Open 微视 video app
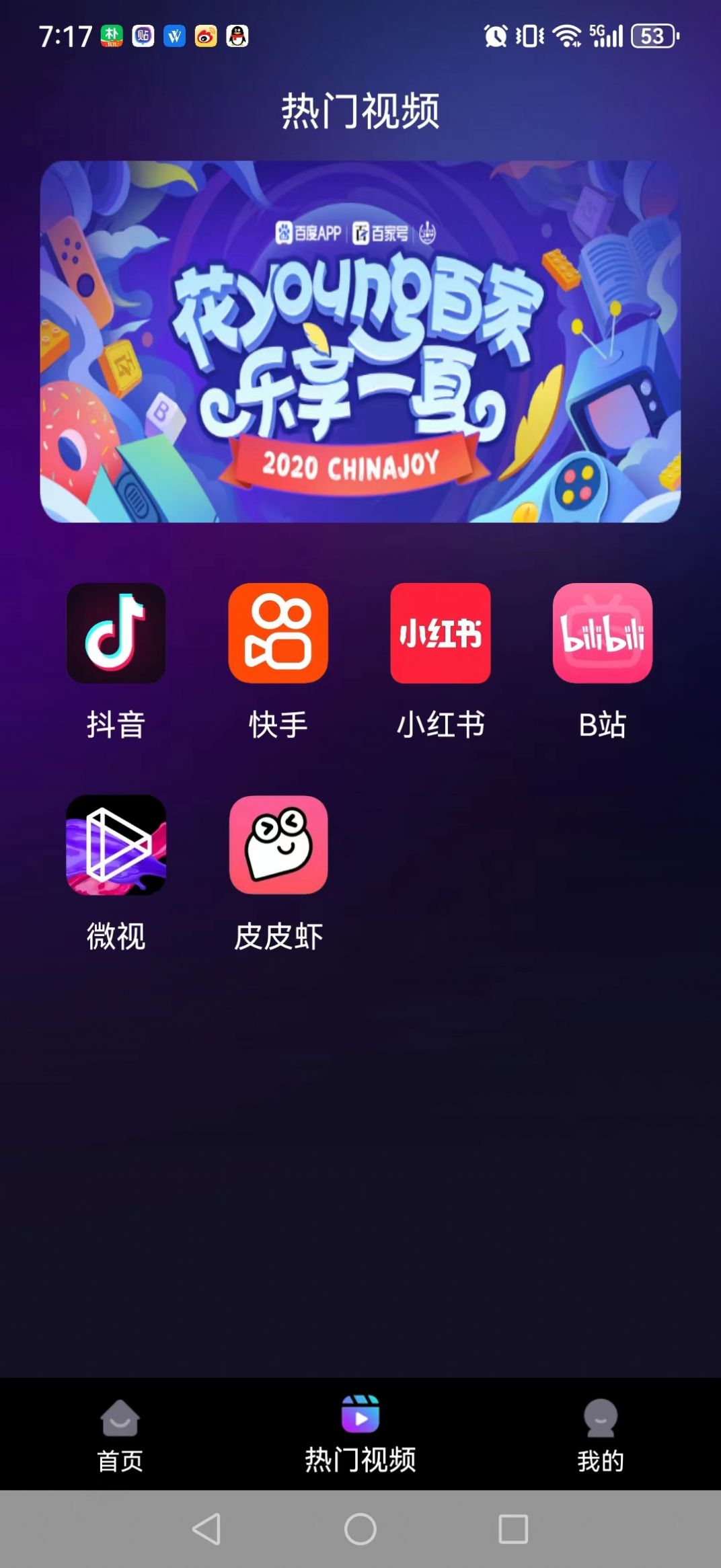The image size is (721, 1568). [x=116, y=845]
